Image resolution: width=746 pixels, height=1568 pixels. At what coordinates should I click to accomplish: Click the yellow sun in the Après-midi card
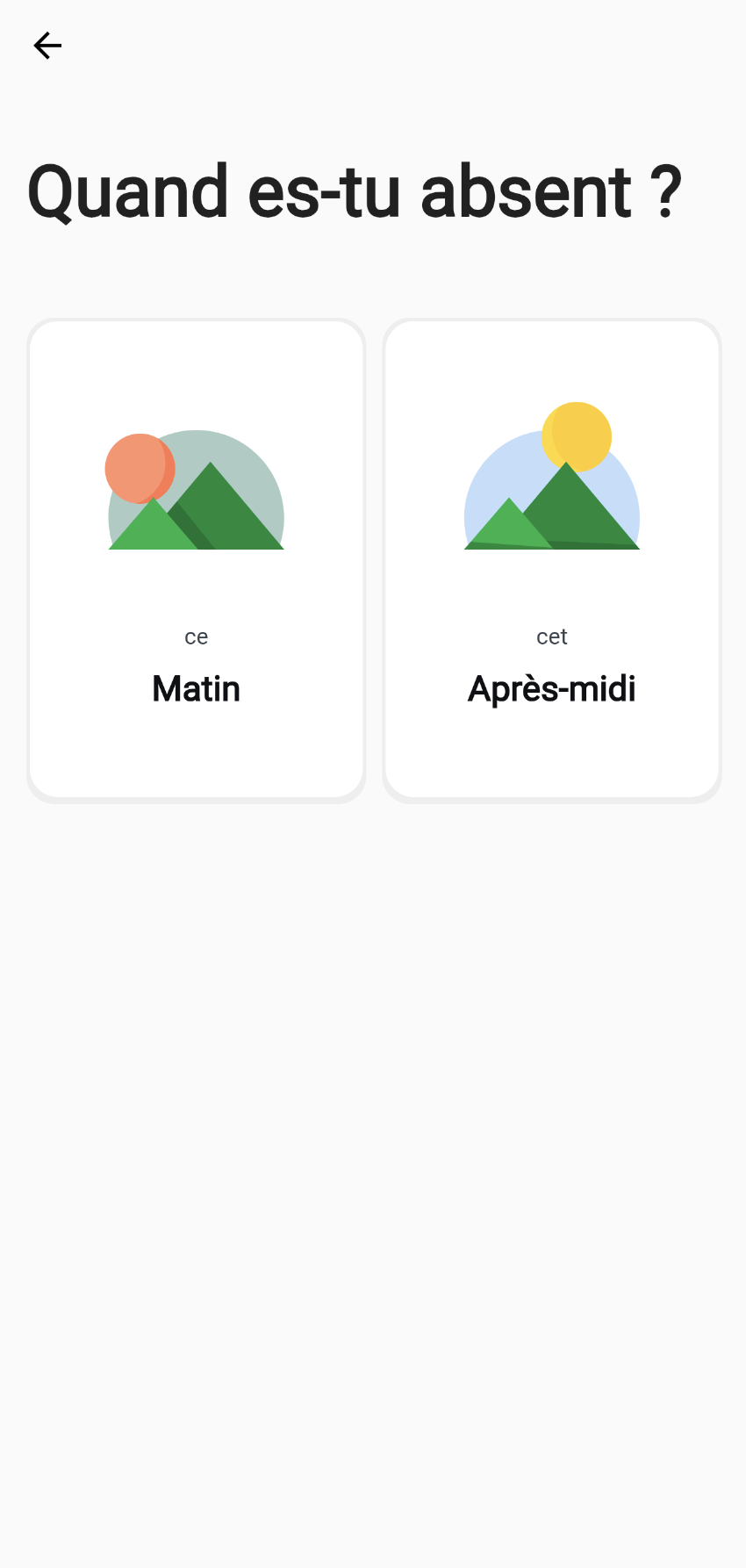point(577,436)
